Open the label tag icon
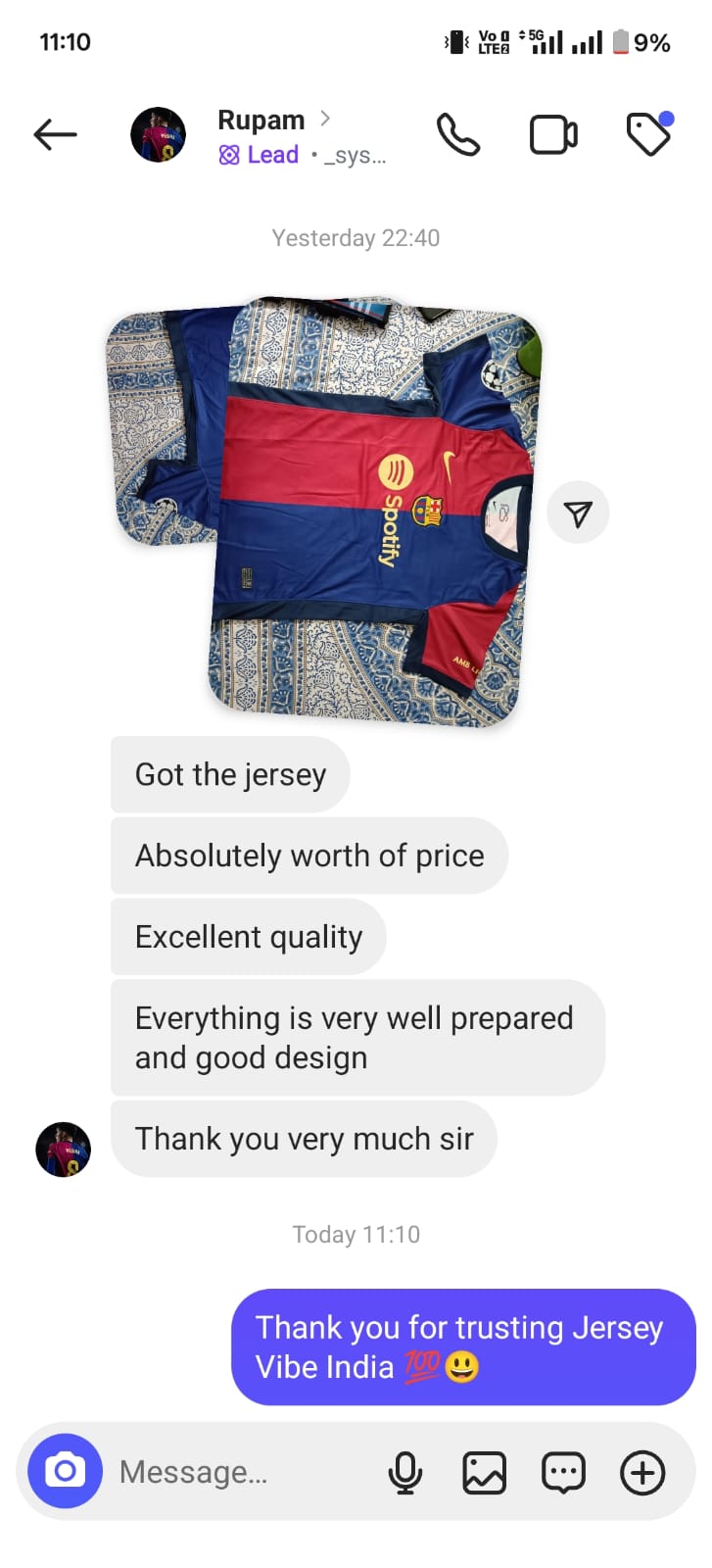 click(648, 134)
